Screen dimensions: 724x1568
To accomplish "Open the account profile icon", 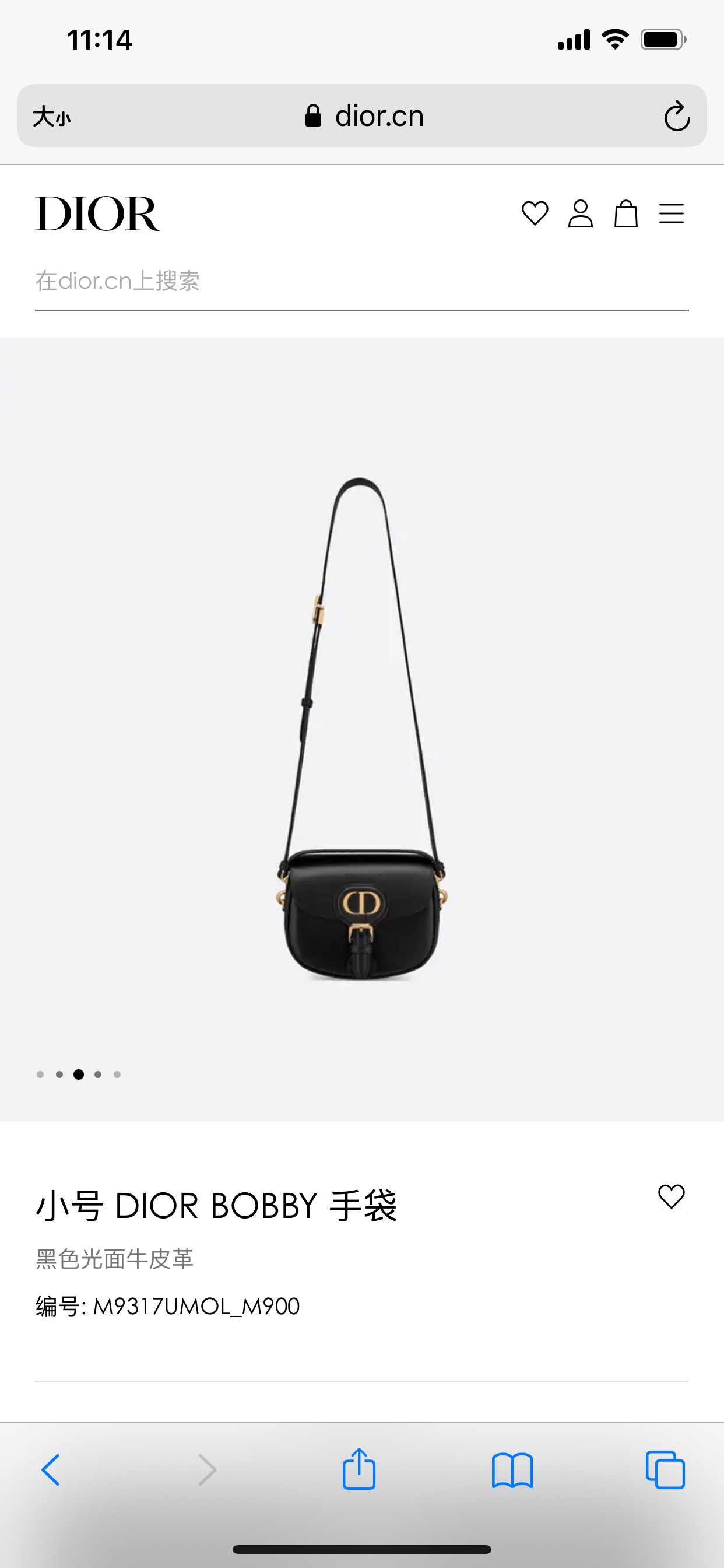I will point(581,213).
